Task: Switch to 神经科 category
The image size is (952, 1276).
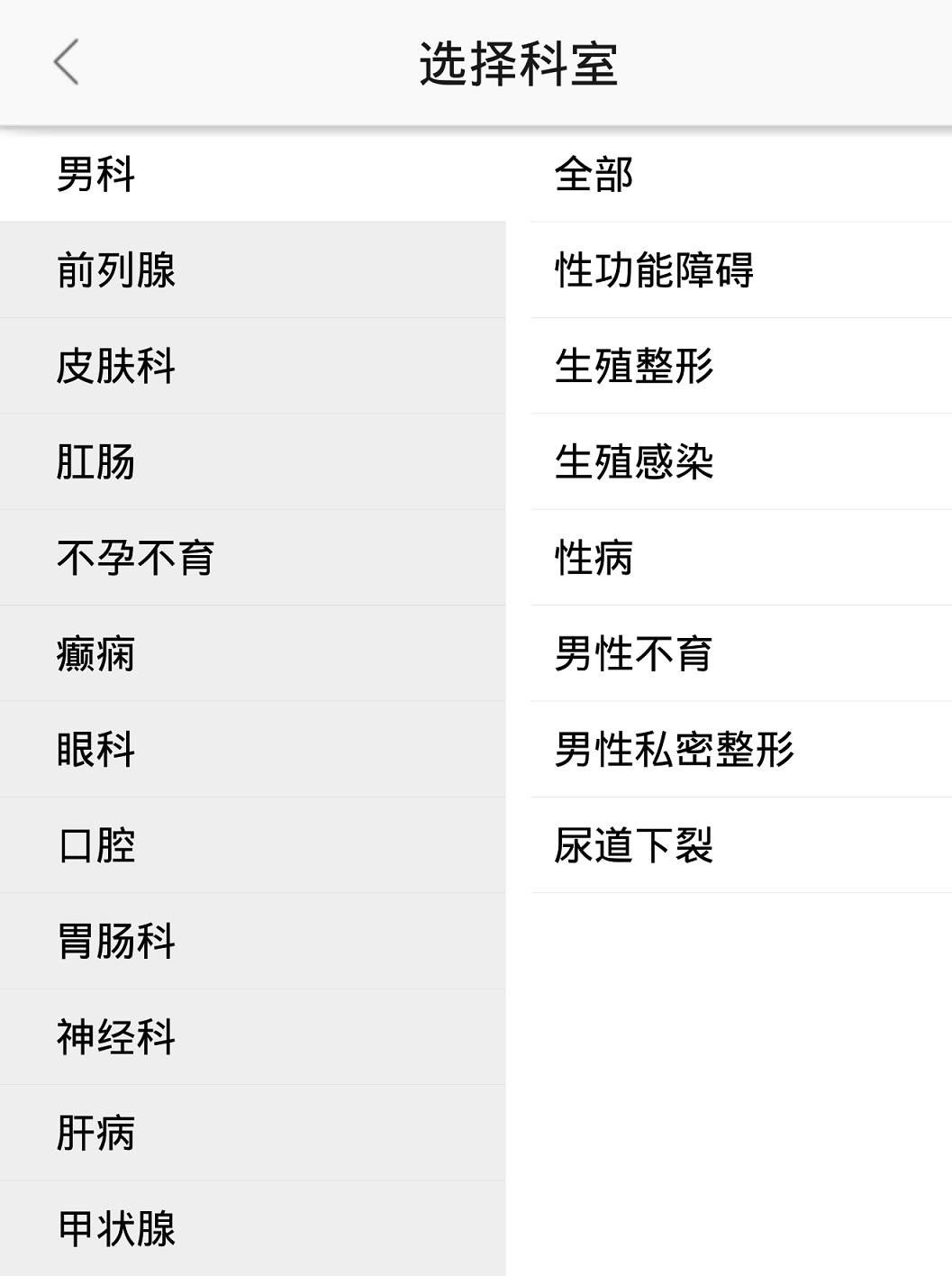Action: [116, 1036]
